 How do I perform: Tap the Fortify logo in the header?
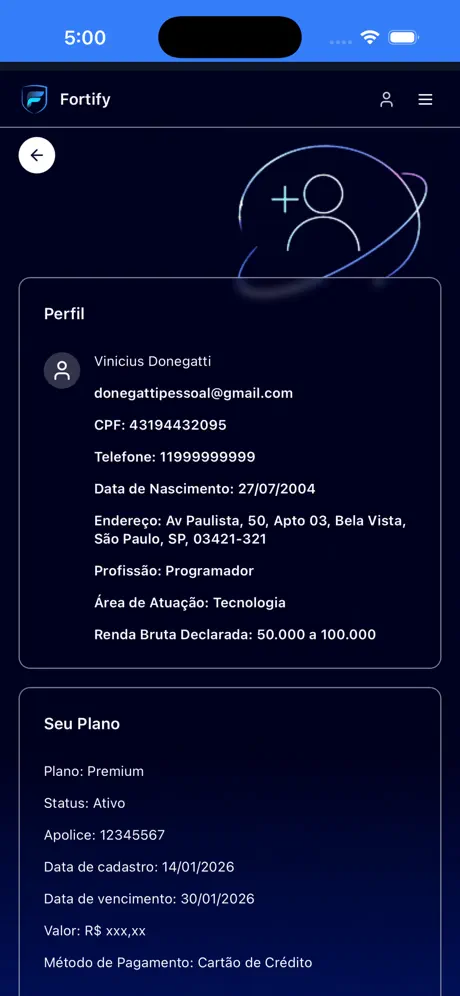(x=34, y=99)
